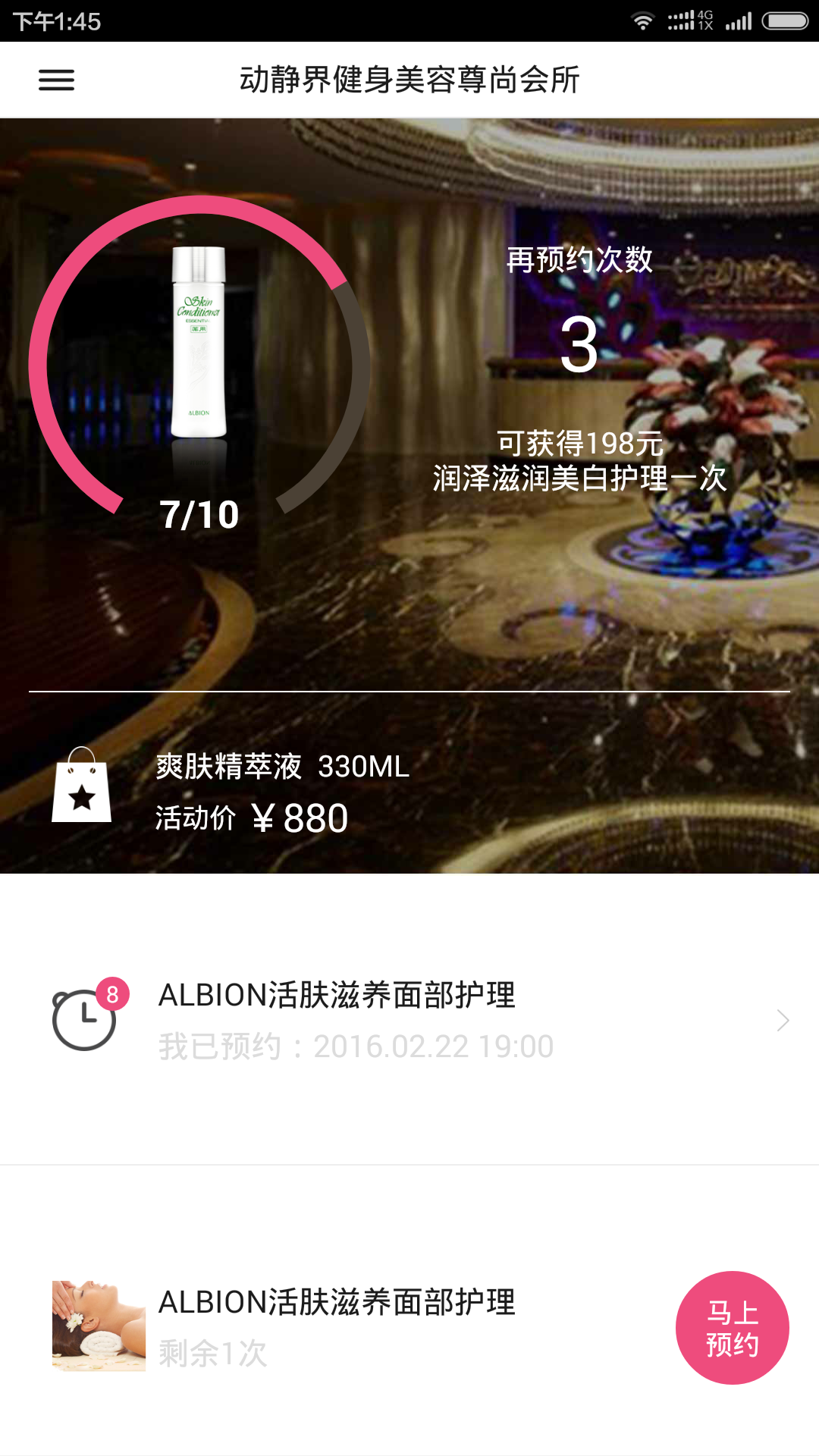The height and width of the screenshot is (1456, 819).
Task: Open the ALBION care row with 剩余1次
Action: pos(409,1326)
